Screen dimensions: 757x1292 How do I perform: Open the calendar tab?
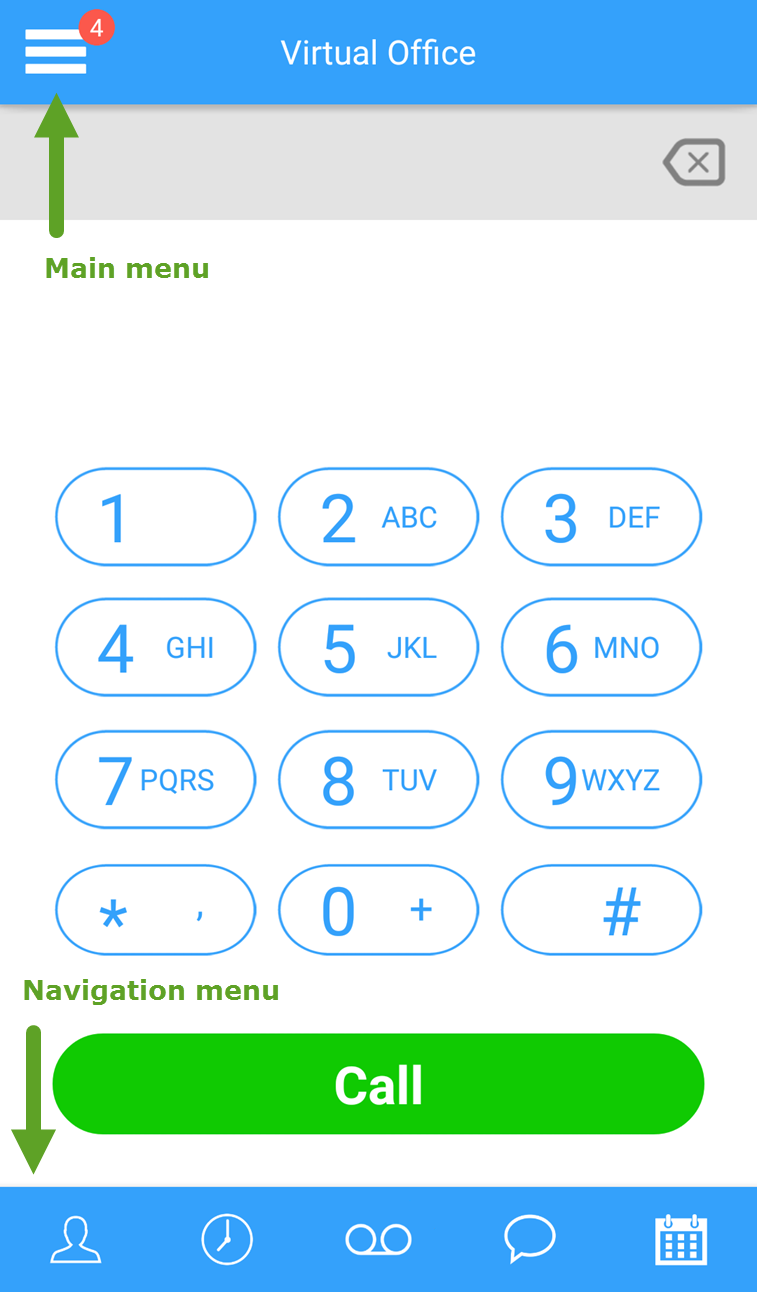681,1240
